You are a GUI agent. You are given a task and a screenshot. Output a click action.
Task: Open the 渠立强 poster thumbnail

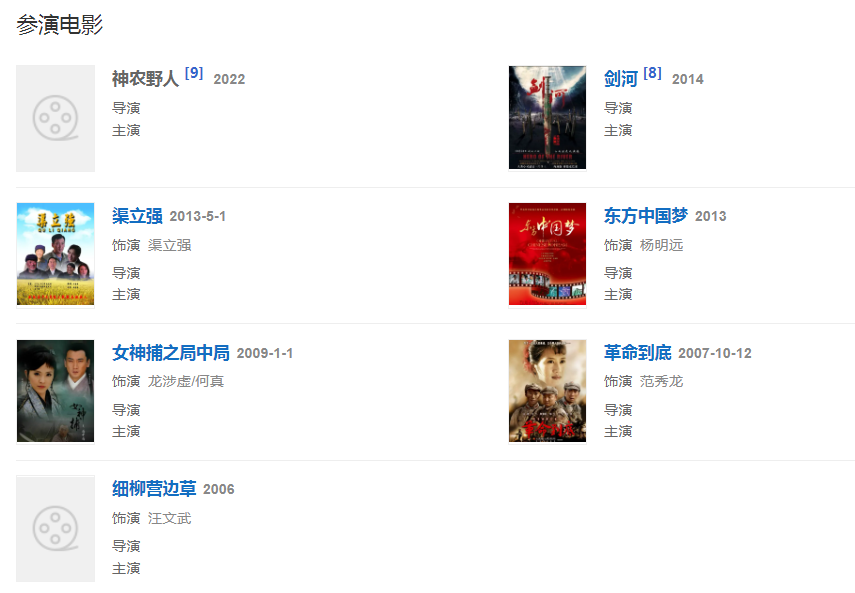[55, 254]
